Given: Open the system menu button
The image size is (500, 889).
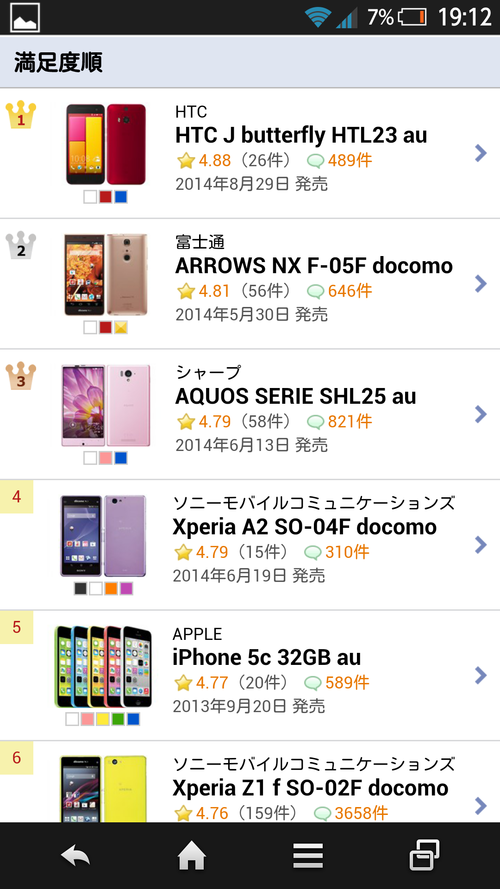Looking at the screenshot, I should point(308,856).
